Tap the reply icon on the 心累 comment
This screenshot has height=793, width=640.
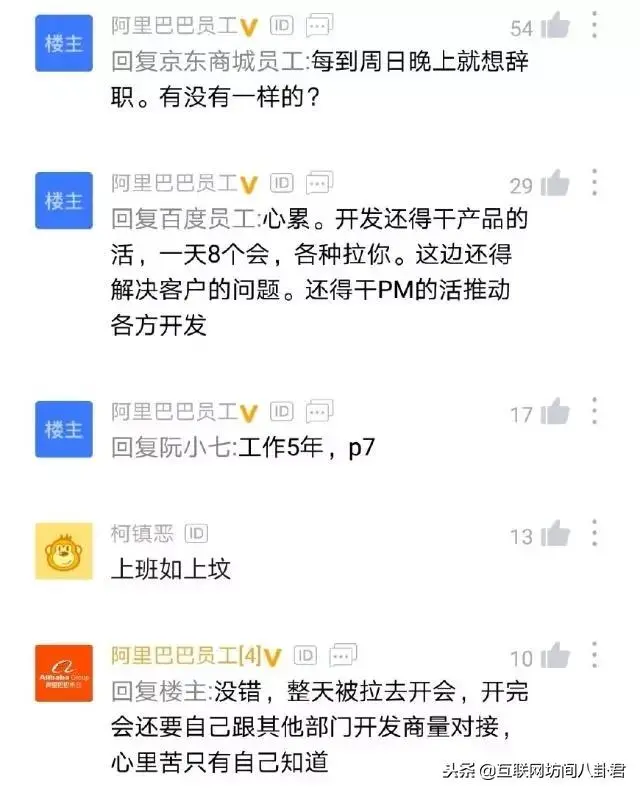[x=320, y=183]
